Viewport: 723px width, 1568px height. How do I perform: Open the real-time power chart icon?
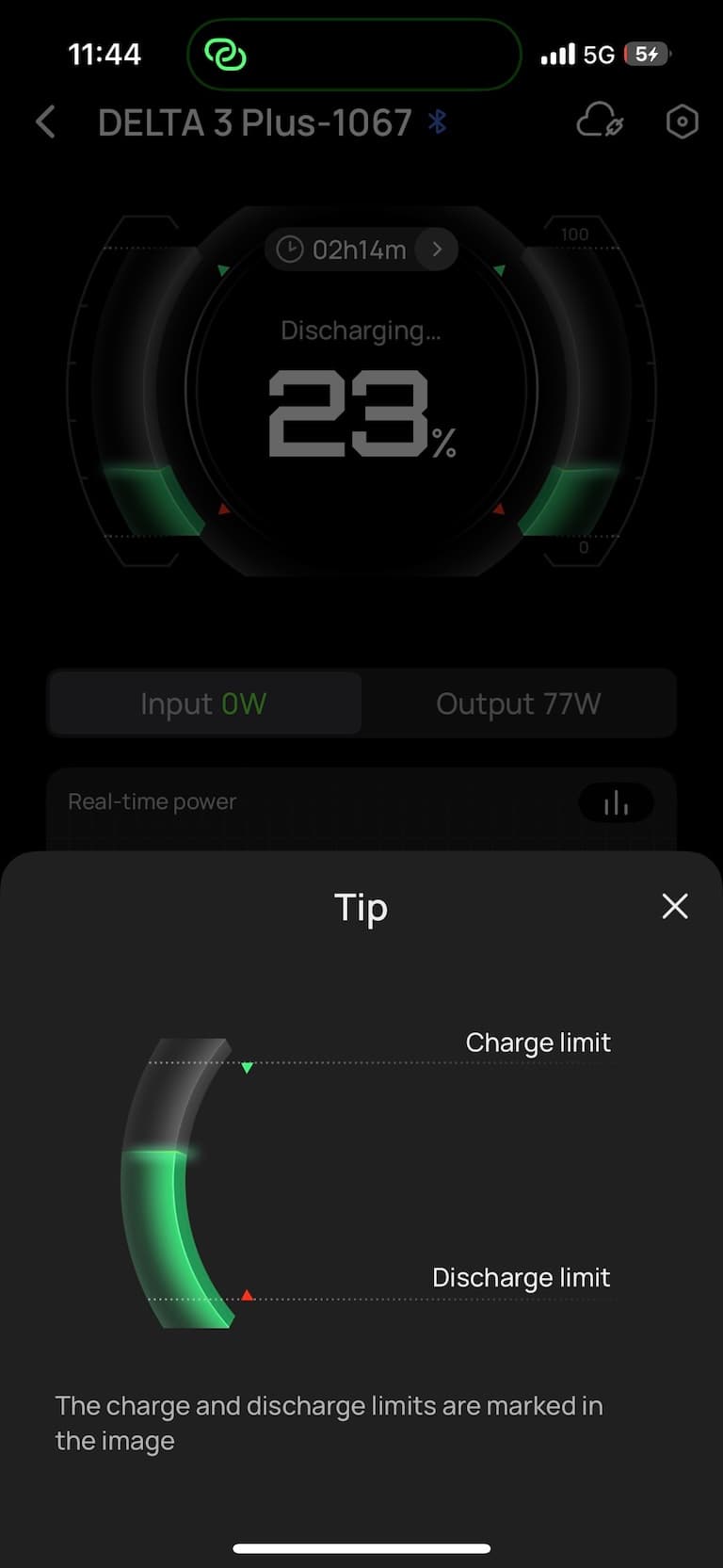tap(616, 802)
